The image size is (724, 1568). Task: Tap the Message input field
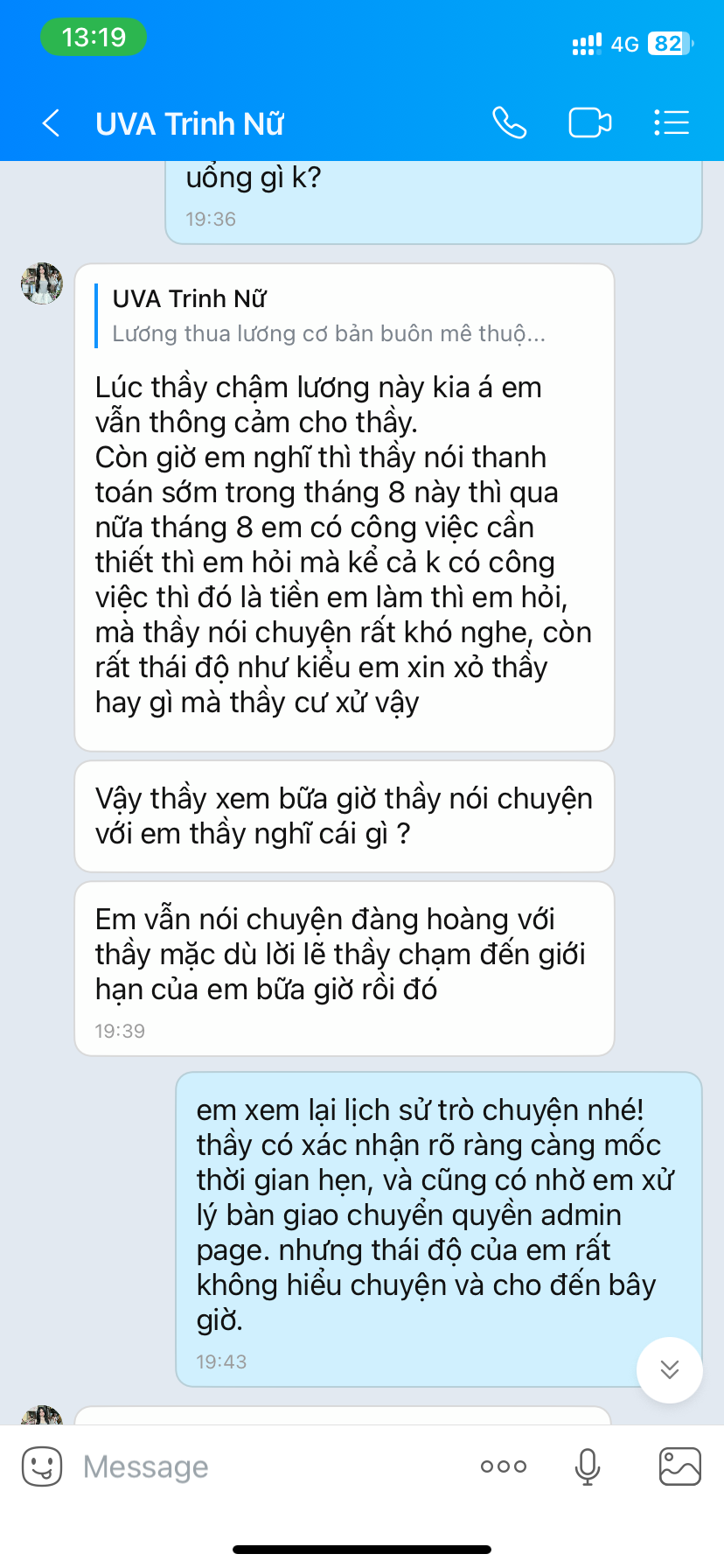point(271,1466)
